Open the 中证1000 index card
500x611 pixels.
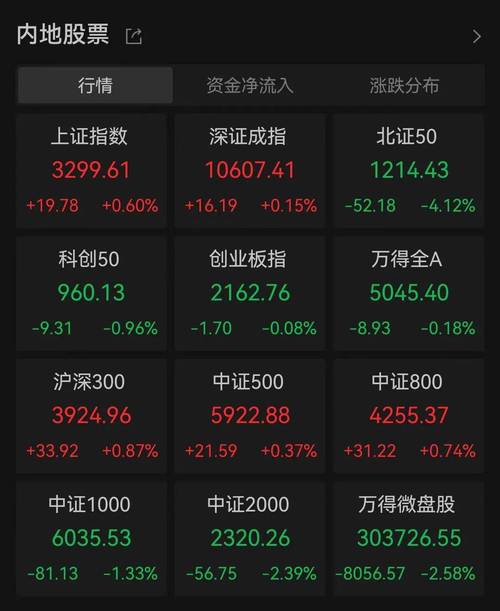click(92, 539)
